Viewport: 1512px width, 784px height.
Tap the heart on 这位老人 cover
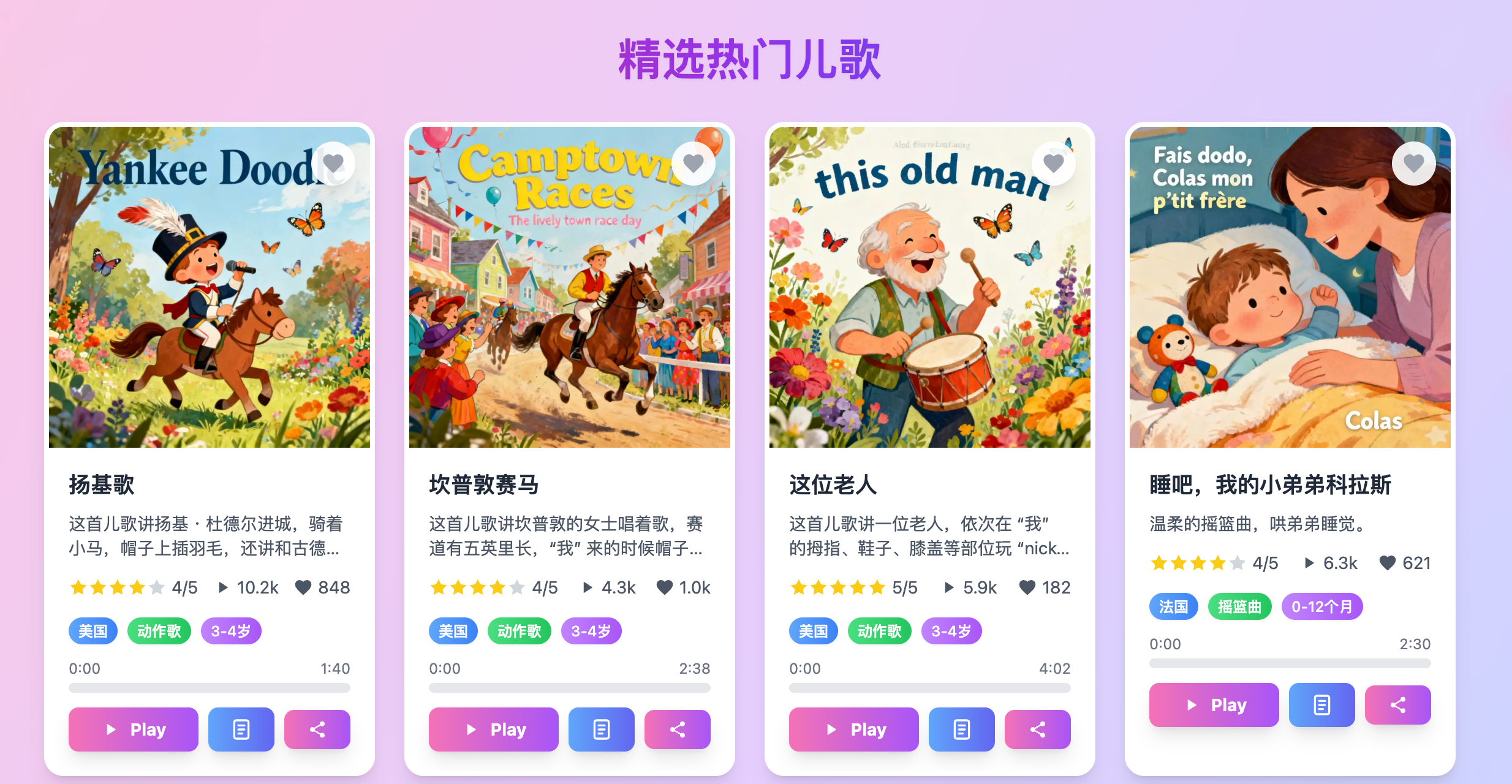pos(1053,164)
